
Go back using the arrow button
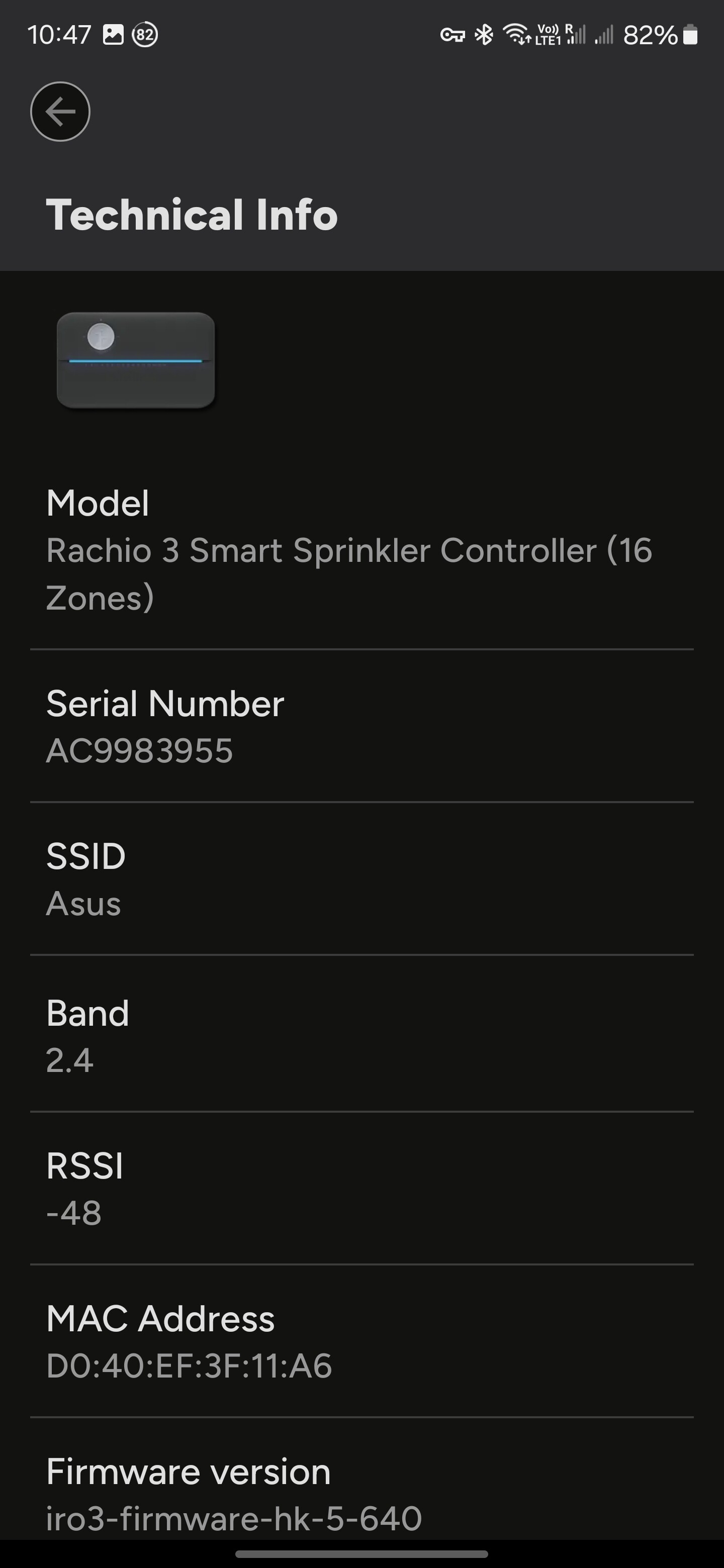[60, 112]
